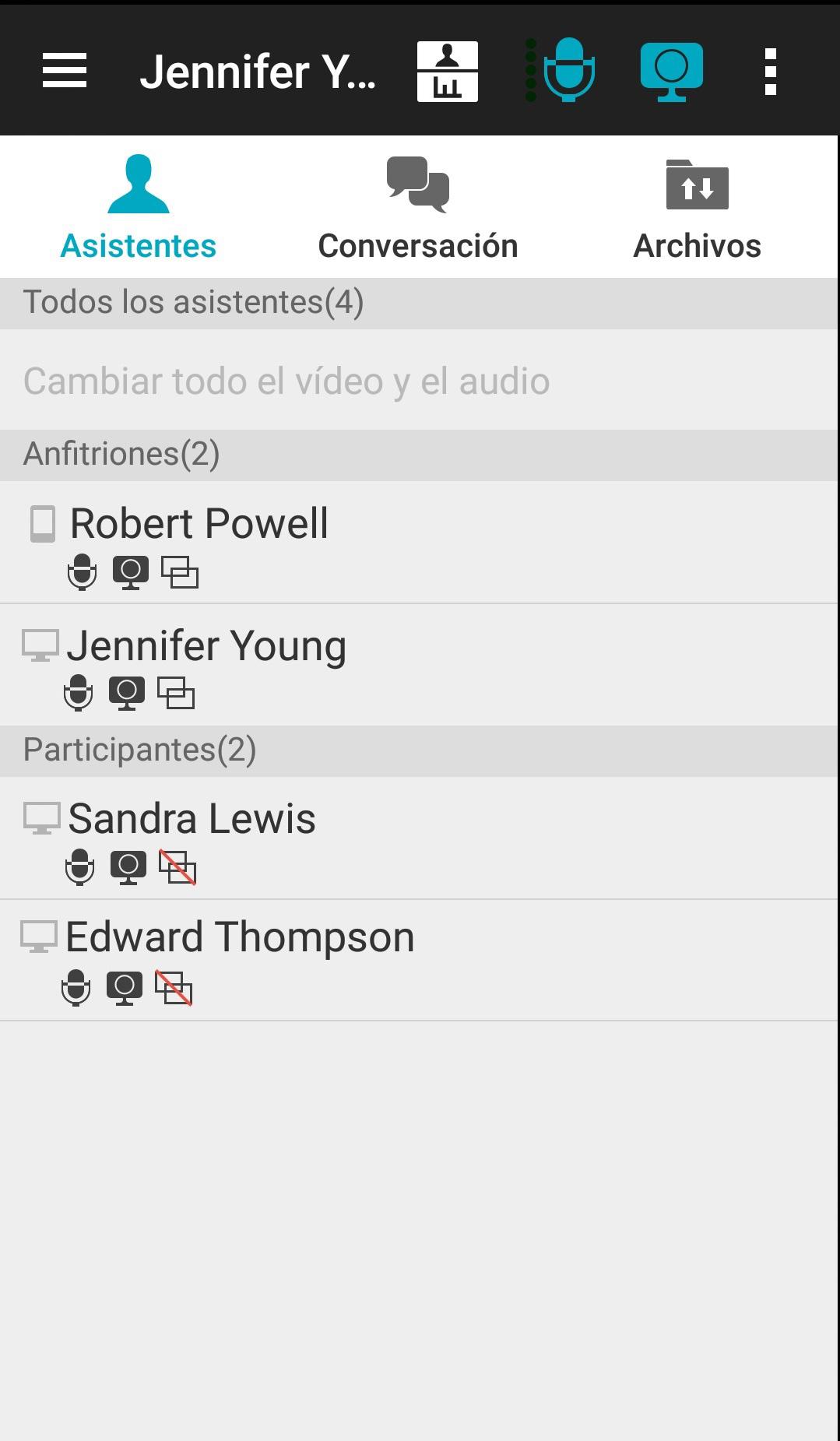Open Robert Powell's attendee row
The height and width of the screenshot is (1441, 840).
coord(419,543)
